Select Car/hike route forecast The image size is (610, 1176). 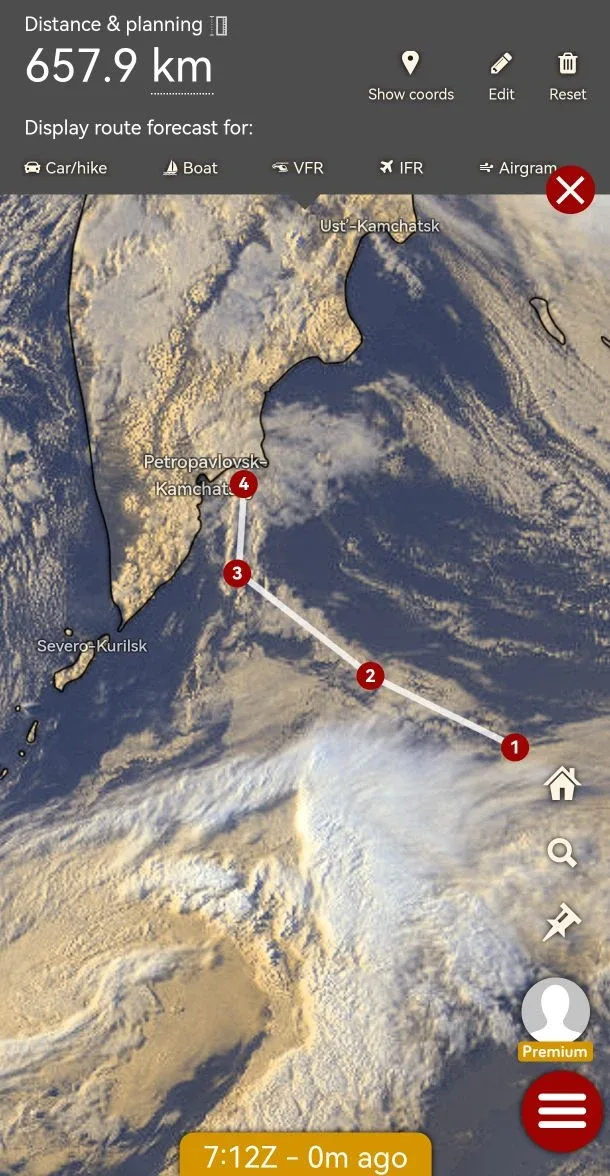click(65, 168)
